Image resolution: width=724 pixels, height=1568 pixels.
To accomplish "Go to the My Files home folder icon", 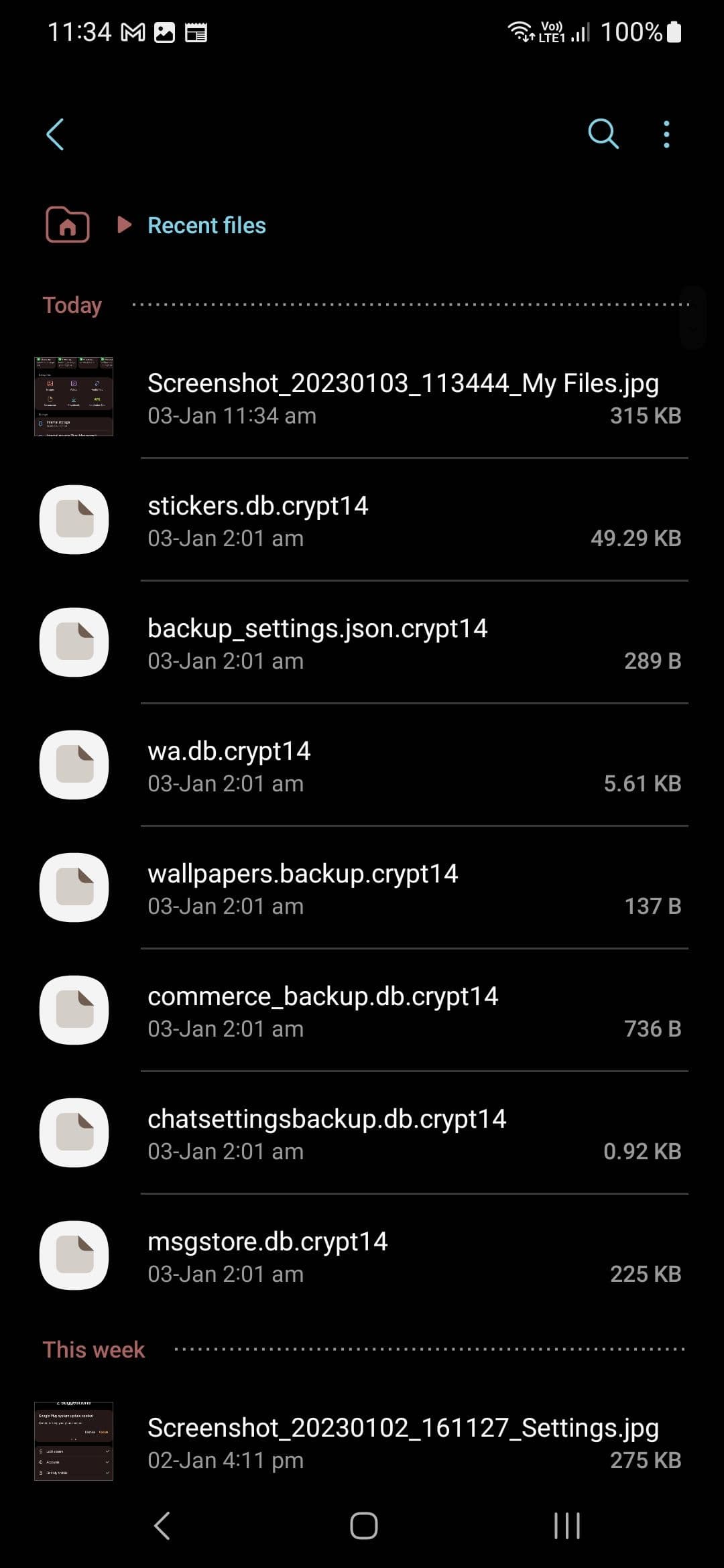I will click(68, 225).
